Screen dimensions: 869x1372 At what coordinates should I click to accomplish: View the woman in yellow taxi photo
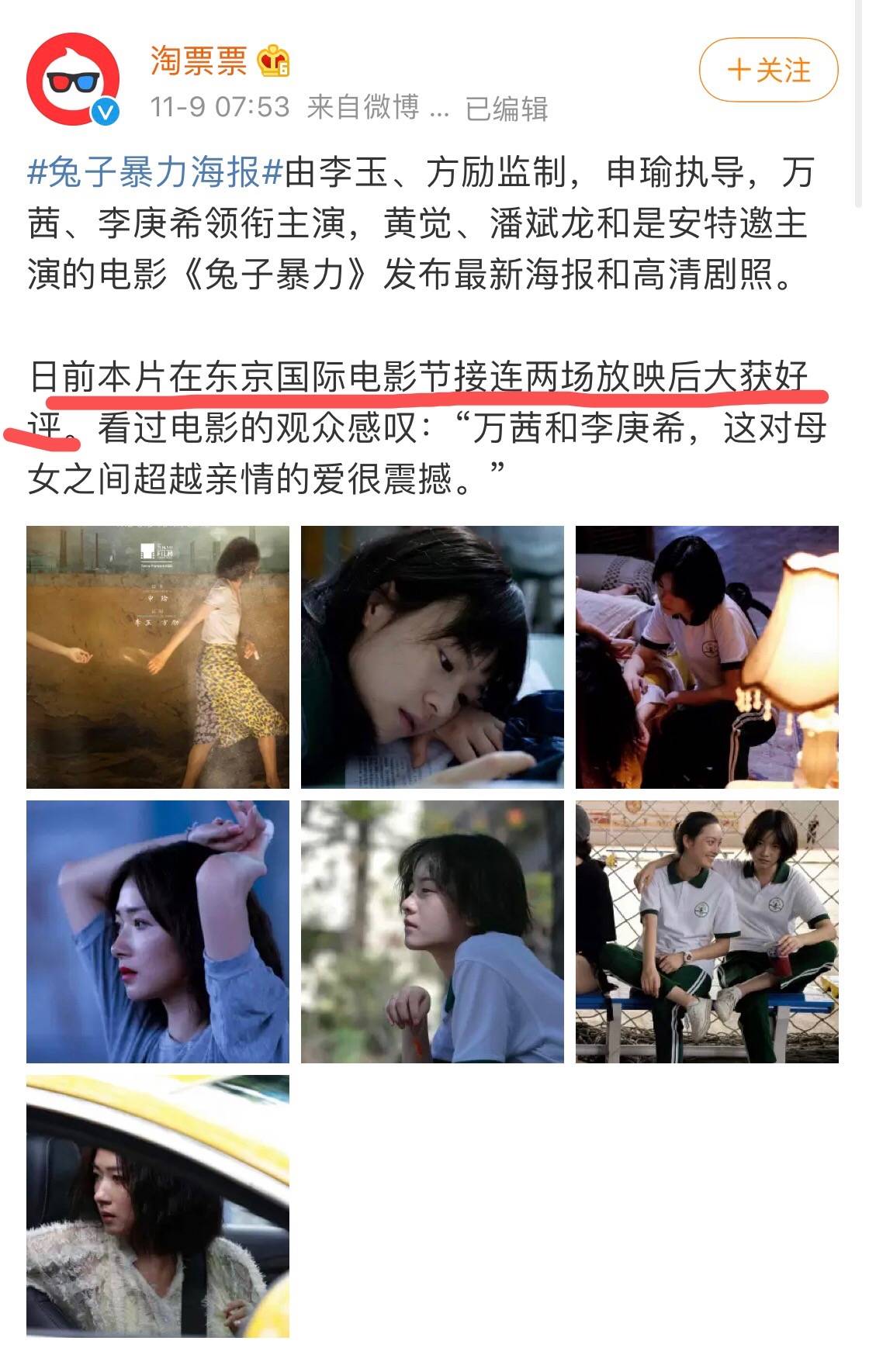[x=158, y=1206]
